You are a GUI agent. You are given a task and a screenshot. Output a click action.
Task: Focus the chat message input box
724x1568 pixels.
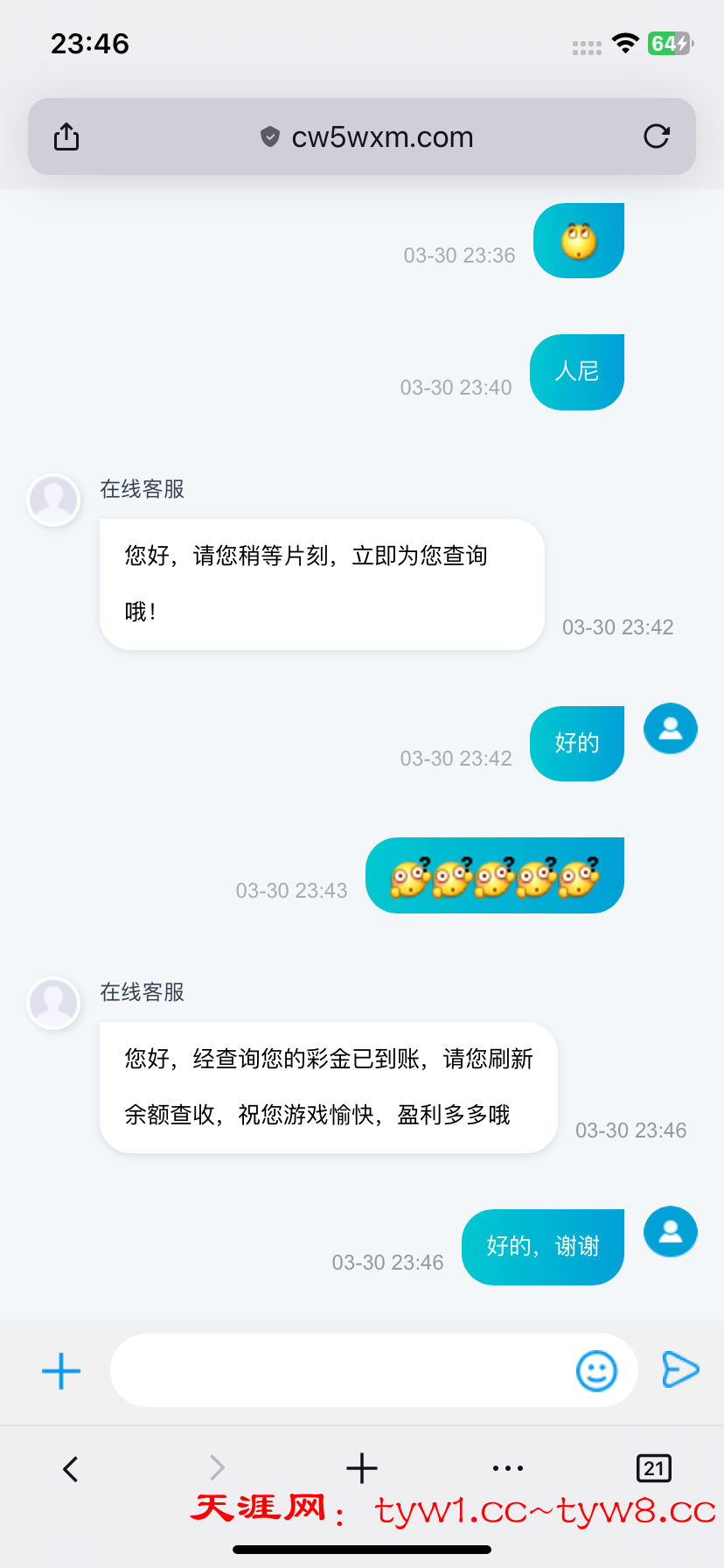pyautogui.click(x=341, y=1371)
